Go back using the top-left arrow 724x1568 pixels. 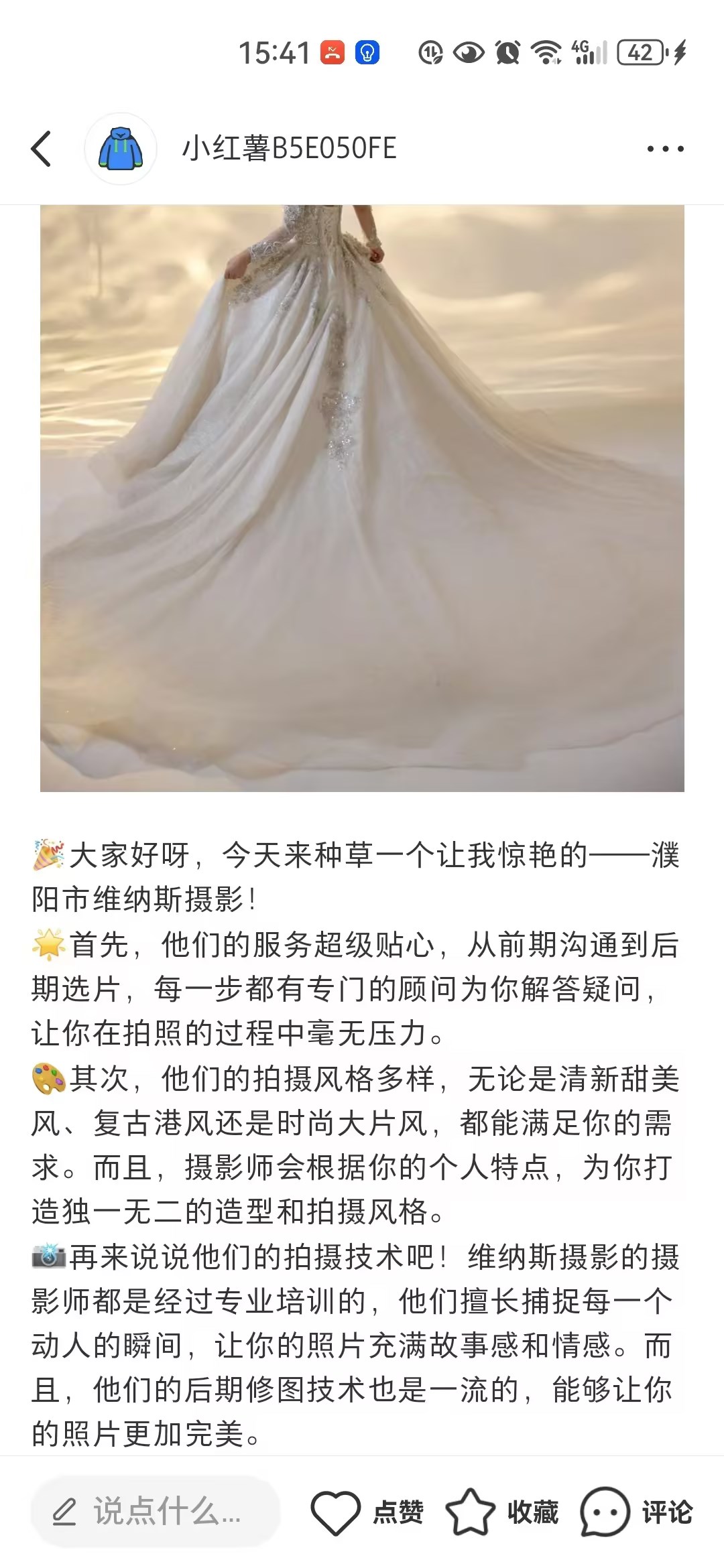point(41,148)
